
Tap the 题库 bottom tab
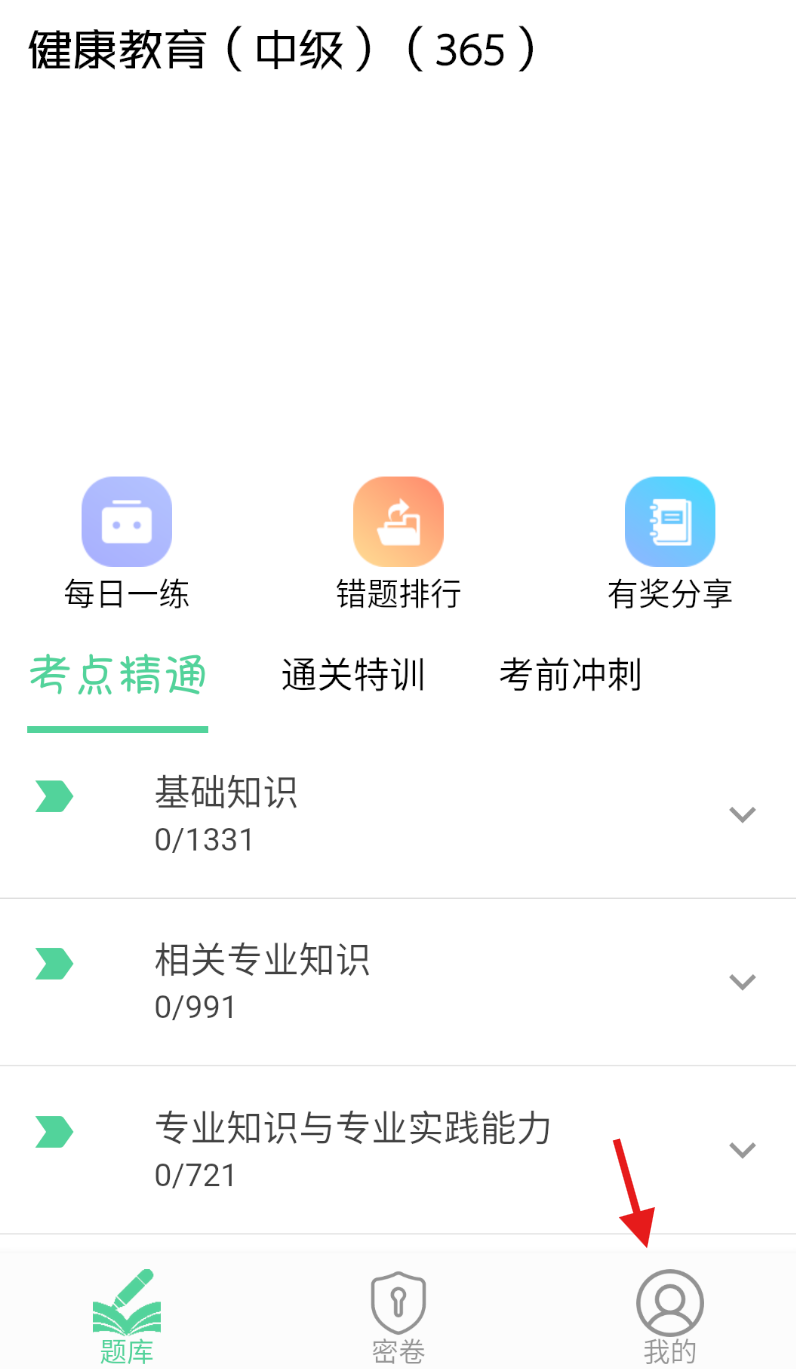[x=127, y=1317]
